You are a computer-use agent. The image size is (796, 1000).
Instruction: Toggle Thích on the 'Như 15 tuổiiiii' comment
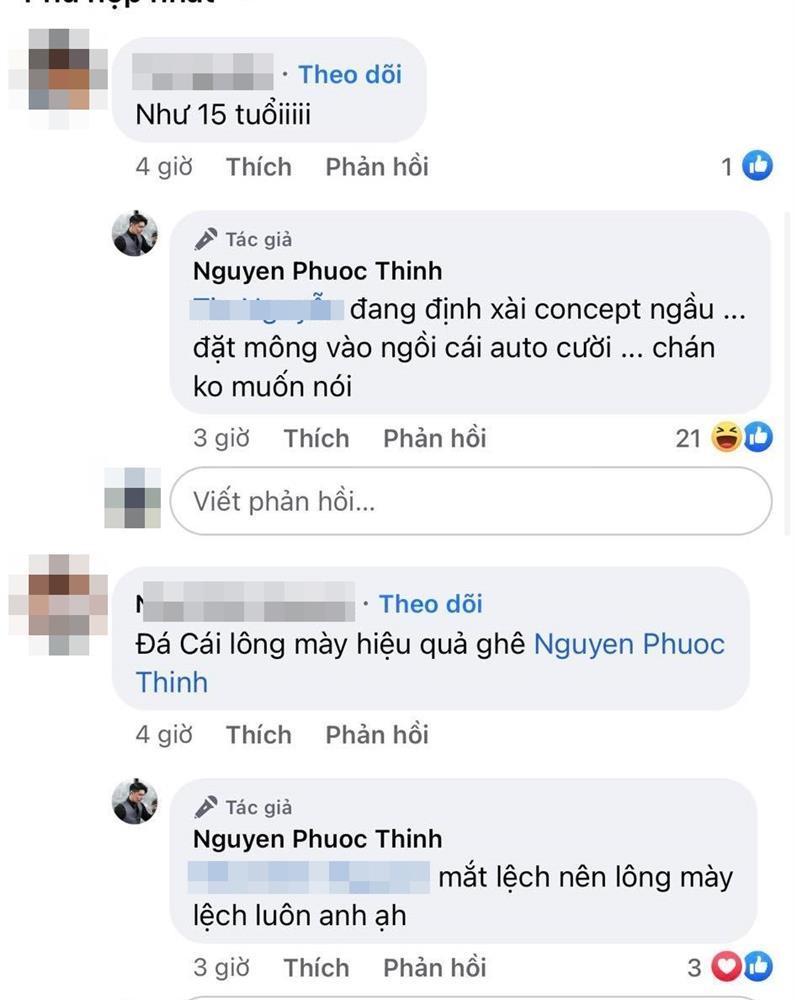(x=260, y=166)
